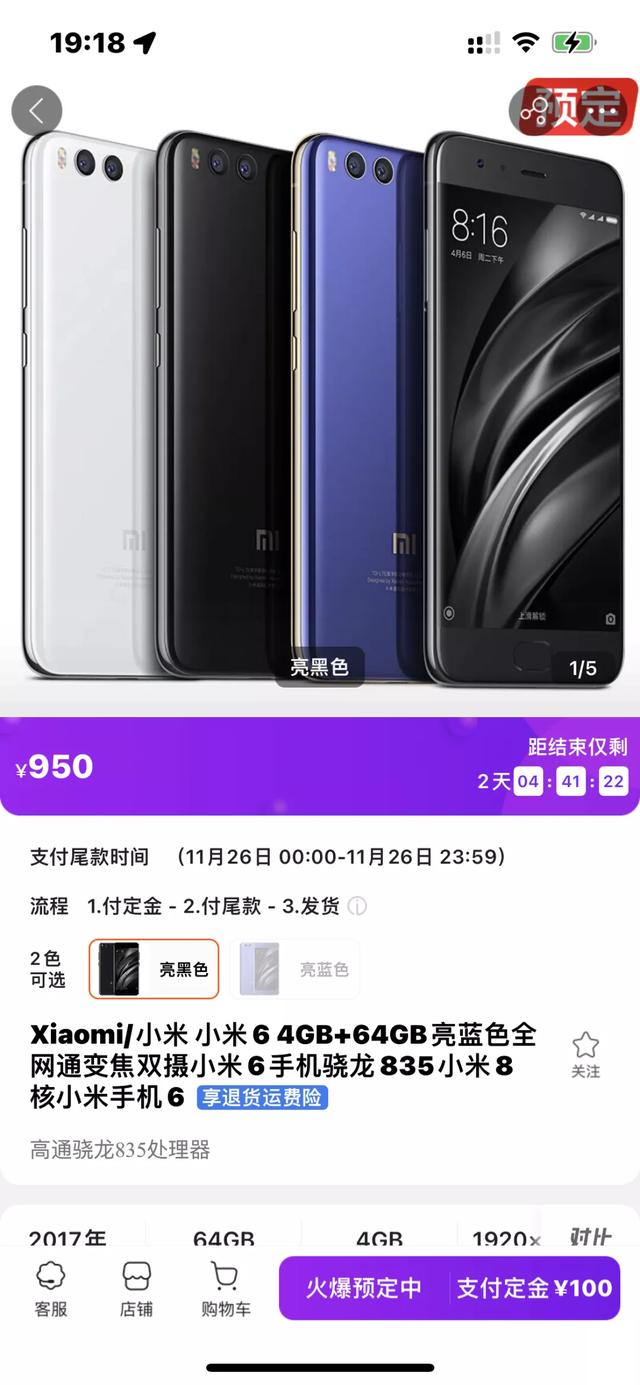Share this Xiaomi 6 listing
The height and width of the screenshot is (1385, 640).
click(x=534, y=110)
